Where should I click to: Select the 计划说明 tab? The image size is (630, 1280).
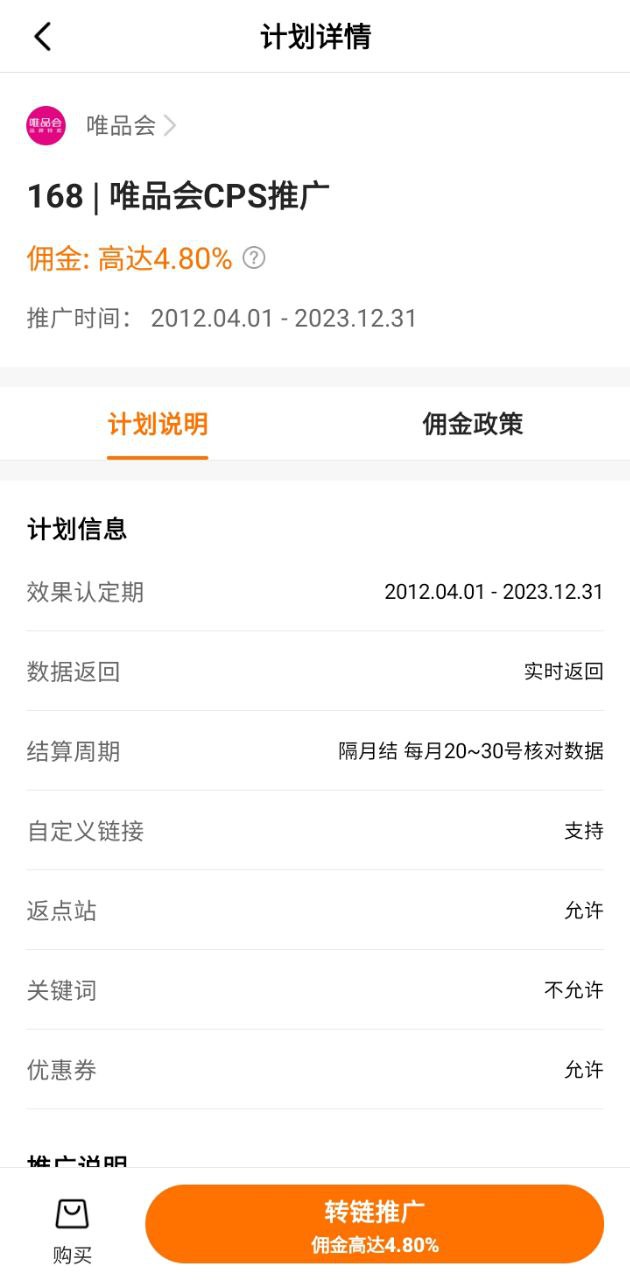point(158,424)
